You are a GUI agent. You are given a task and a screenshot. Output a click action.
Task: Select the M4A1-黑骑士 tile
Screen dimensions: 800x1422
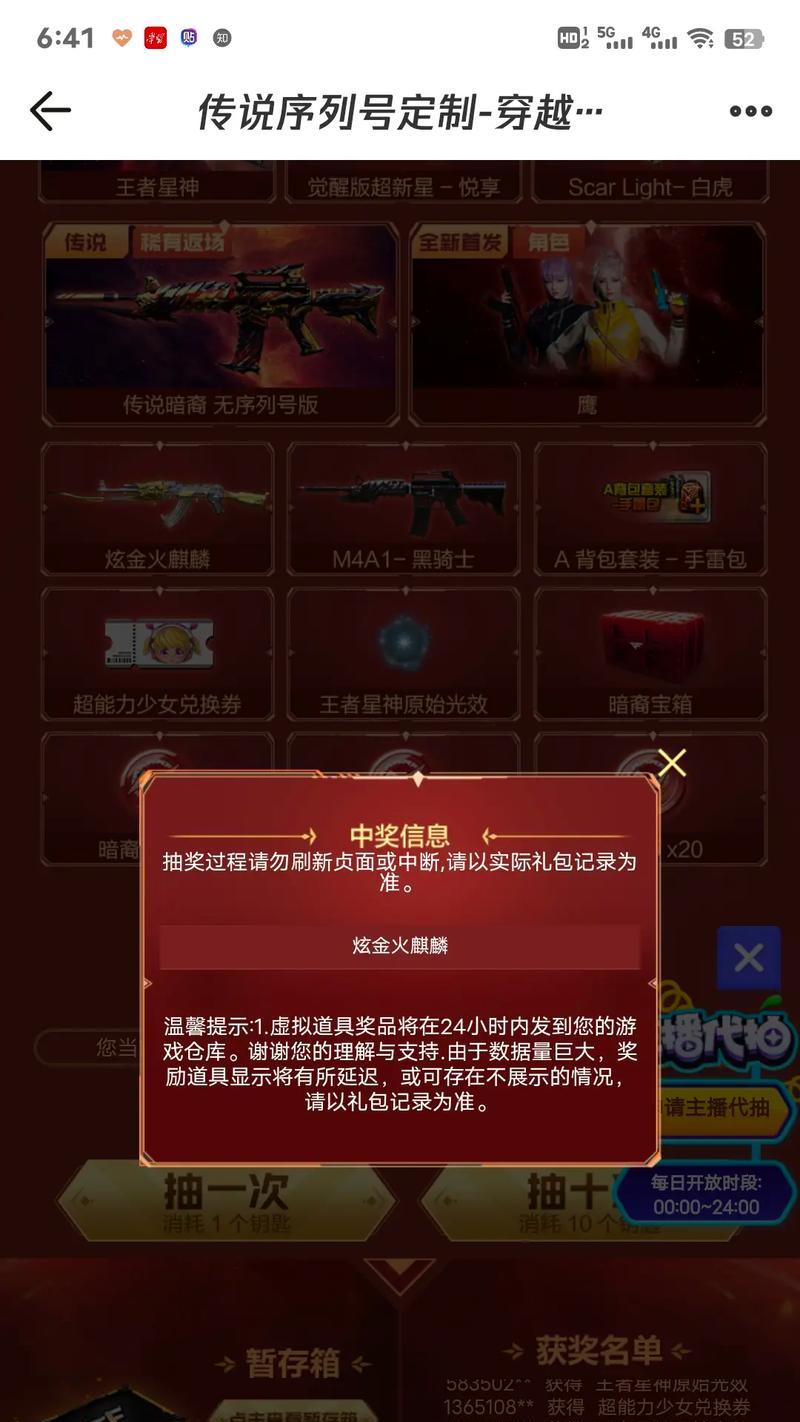tap(403, 508)
